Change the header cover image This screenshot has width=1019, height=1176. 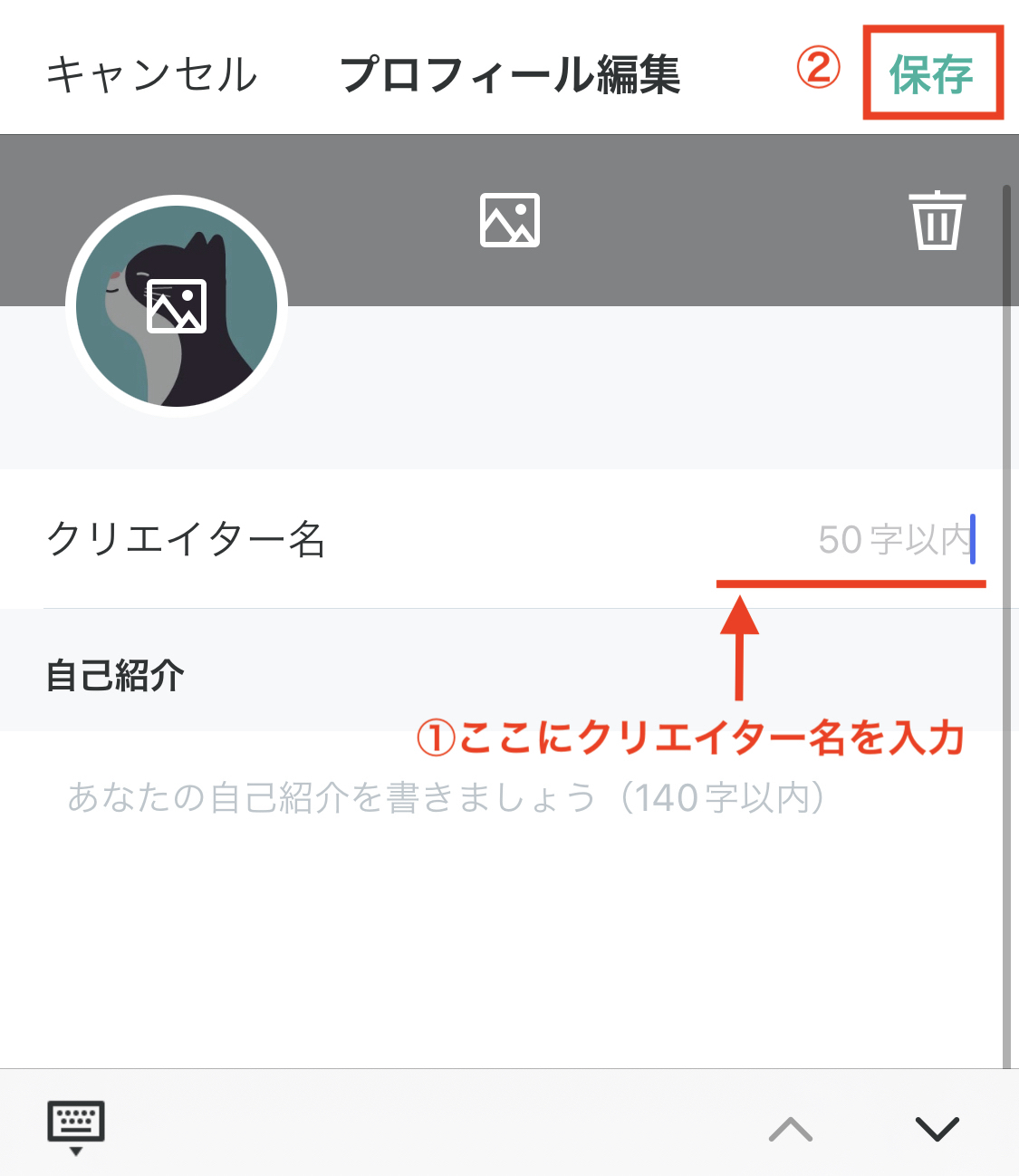pos(510,220)
